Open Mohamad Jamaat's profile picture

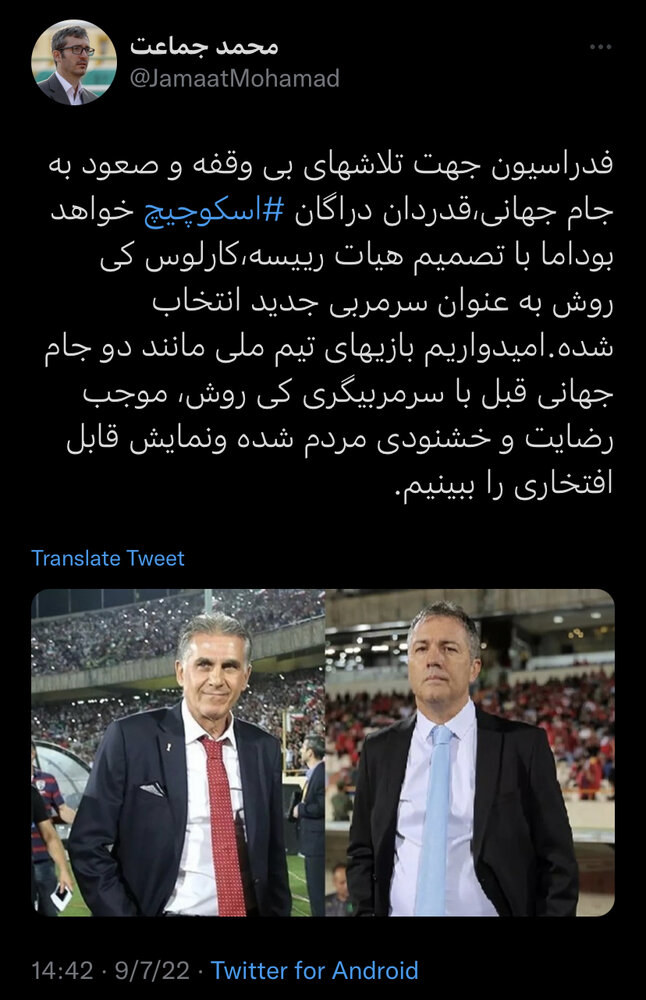pos(72,62)
